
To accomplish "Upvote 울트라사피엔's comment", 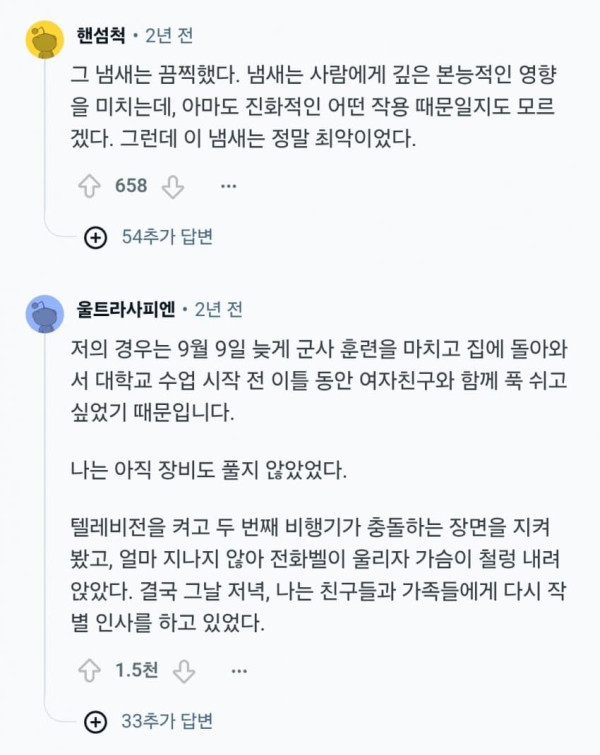I will (89, 671).
